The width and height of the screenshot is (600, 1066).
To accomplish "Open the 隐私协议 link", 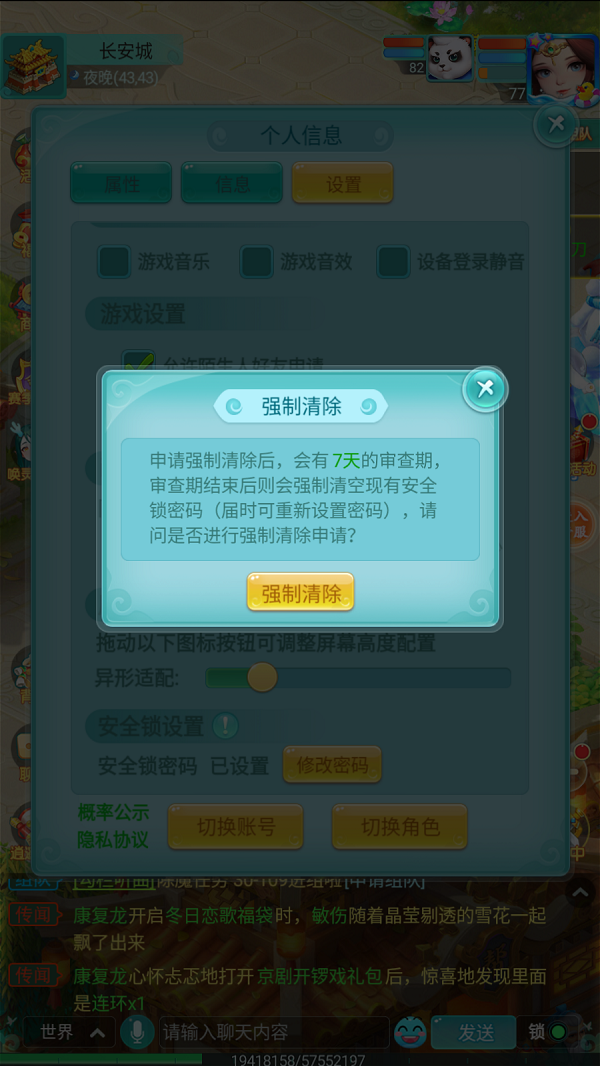I will [113, 840].
